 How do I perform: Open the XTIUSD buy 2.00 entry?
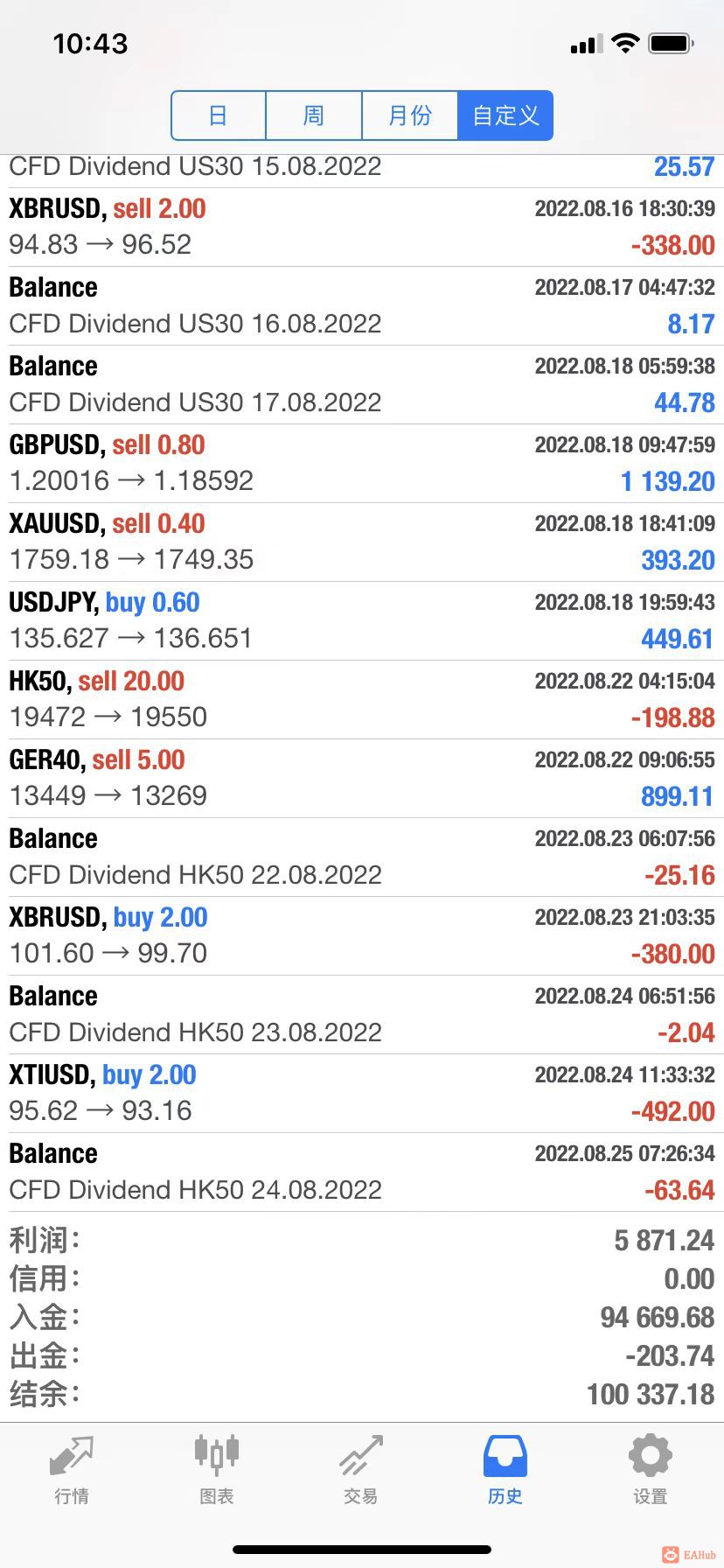pos(362,1094)
